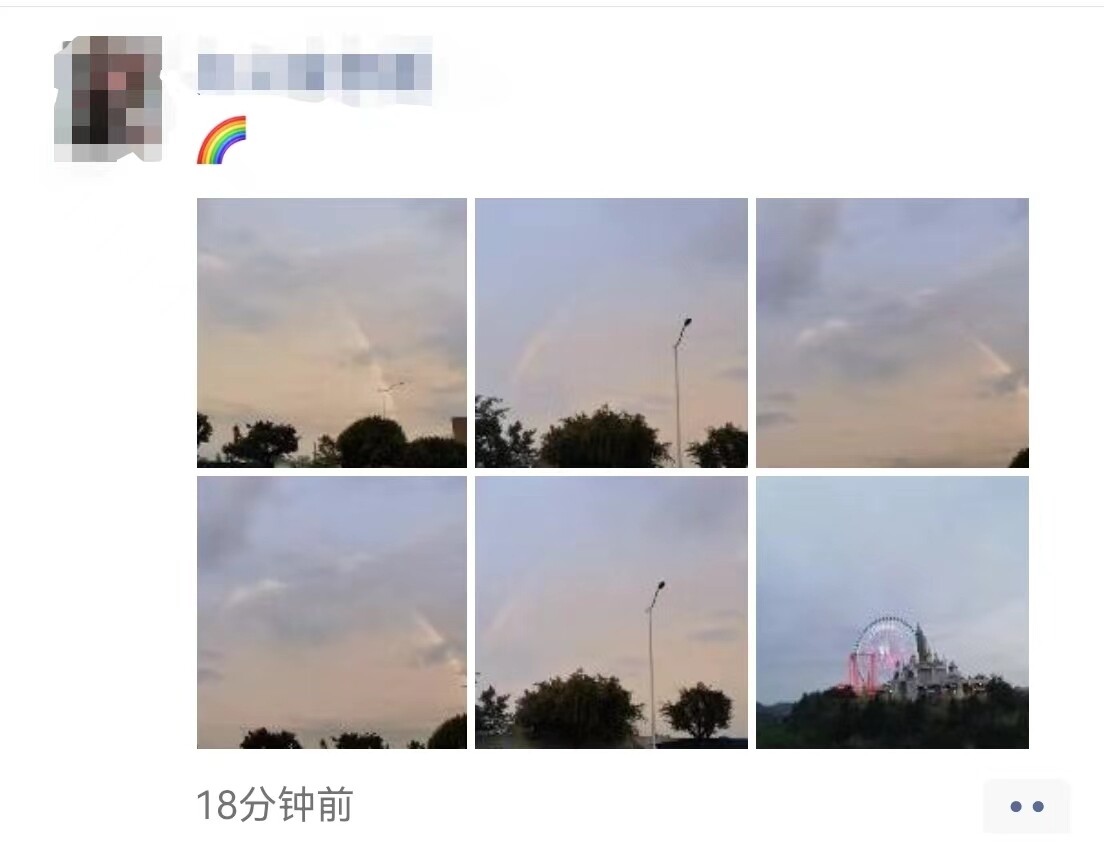Screen dimensions: 1104x845
Task: Open the first sky photo with wind turbine
Action: pos(331,332)
